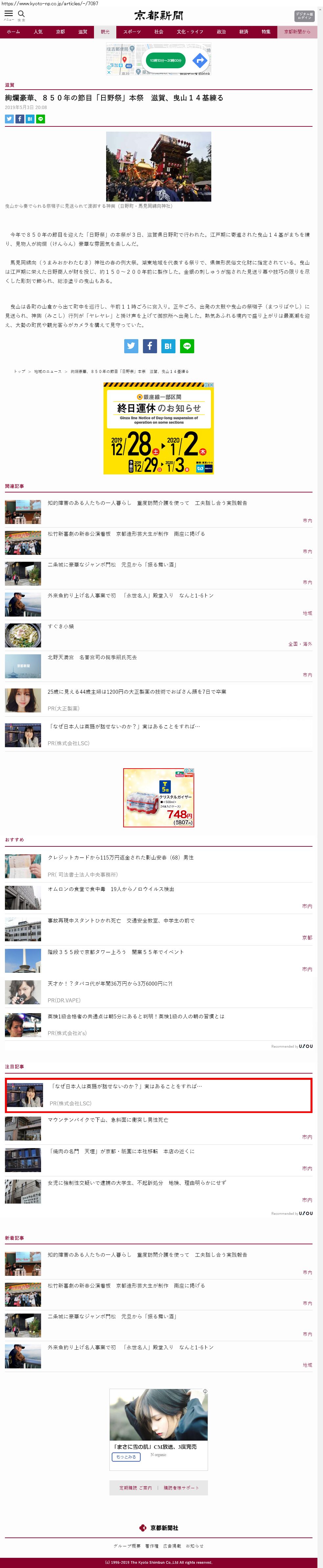Share the article on Twitter below the date

point(9,119)
